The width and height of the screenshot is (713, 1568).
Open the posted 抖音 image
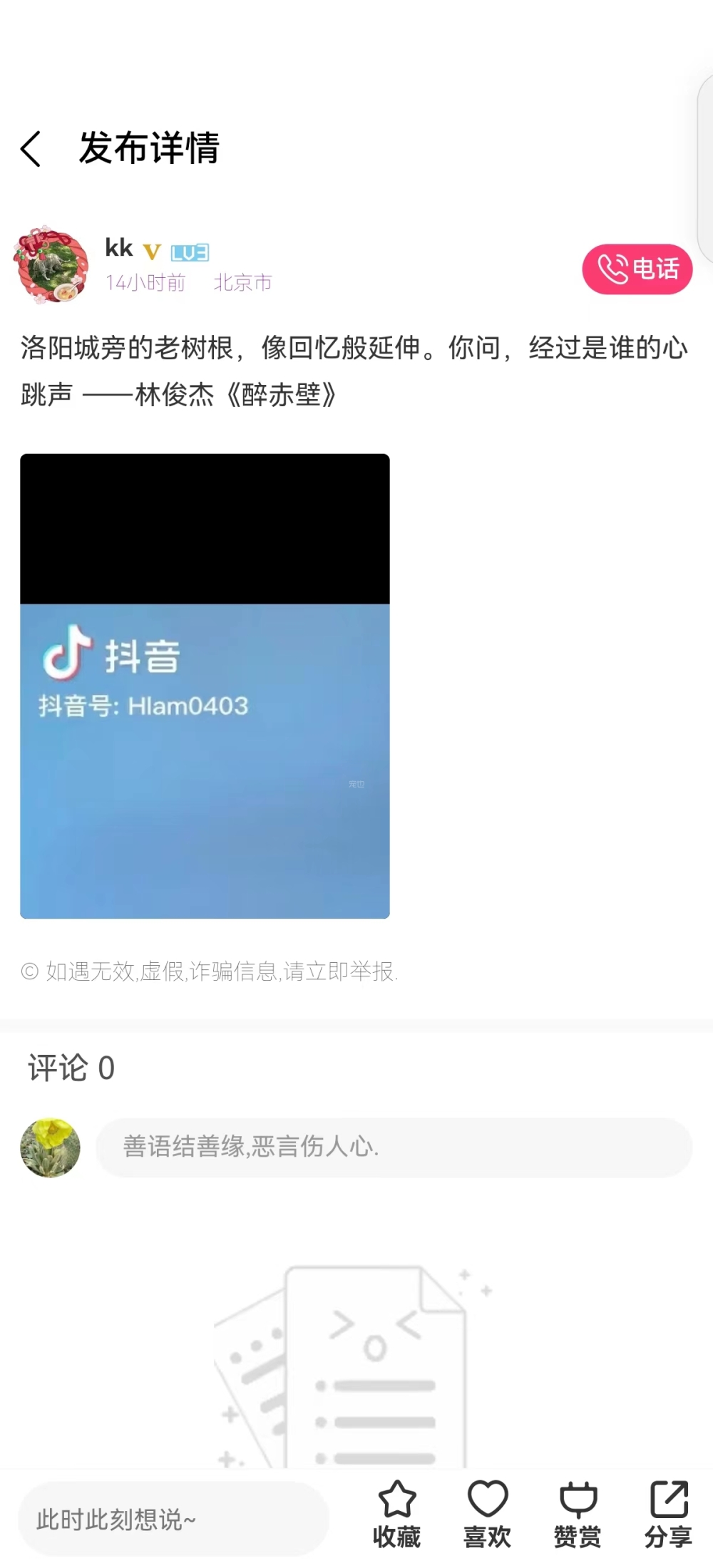click(x=205, y=686)
